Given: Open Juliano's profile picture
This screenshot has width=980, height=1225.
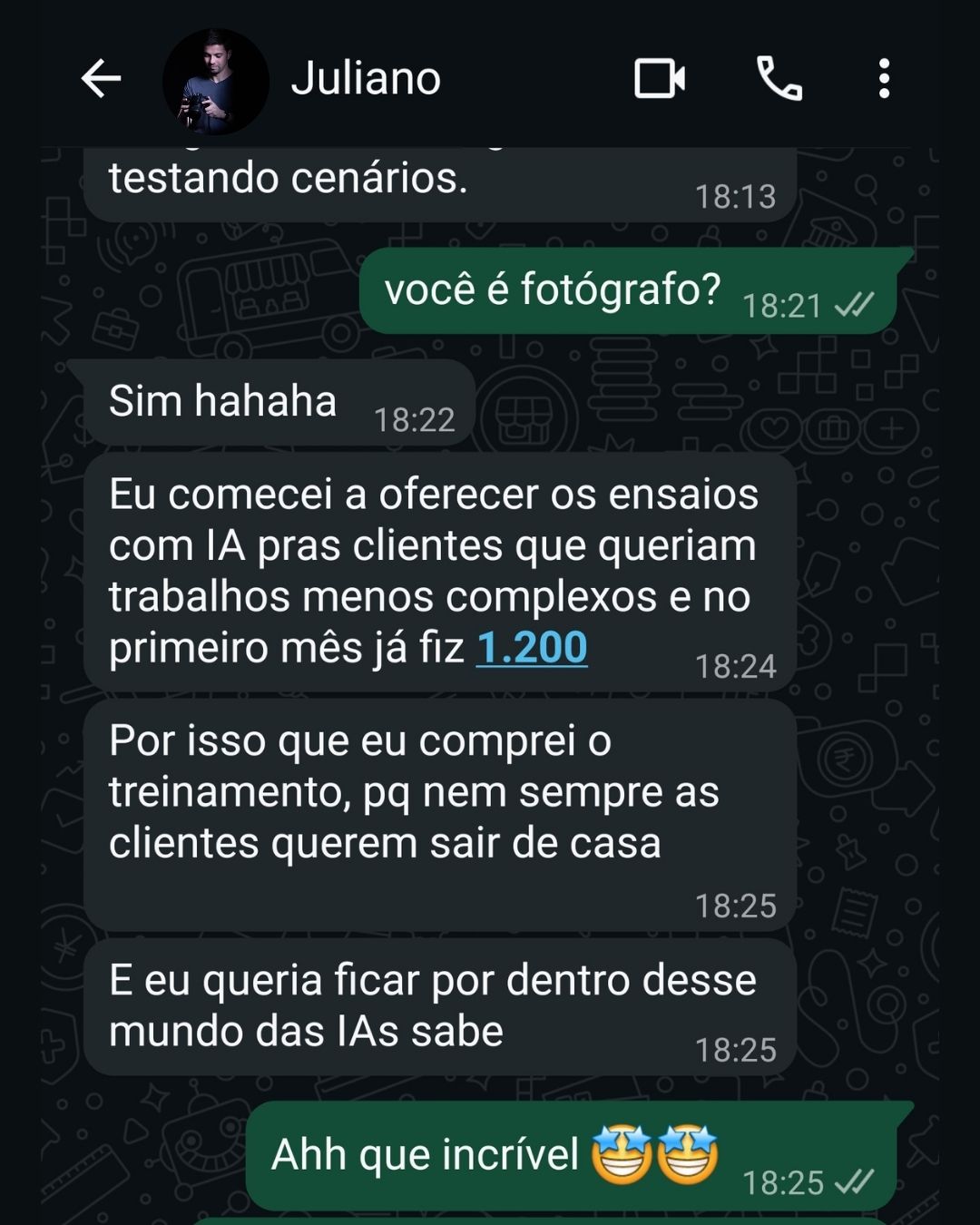Looking at the screenshot, I should 215,81.
